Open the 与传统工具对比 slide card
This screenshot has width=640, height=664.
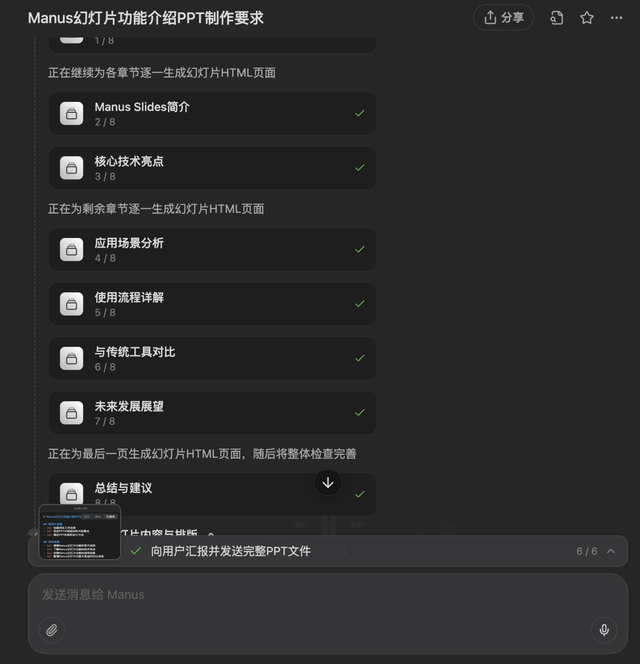212,358
